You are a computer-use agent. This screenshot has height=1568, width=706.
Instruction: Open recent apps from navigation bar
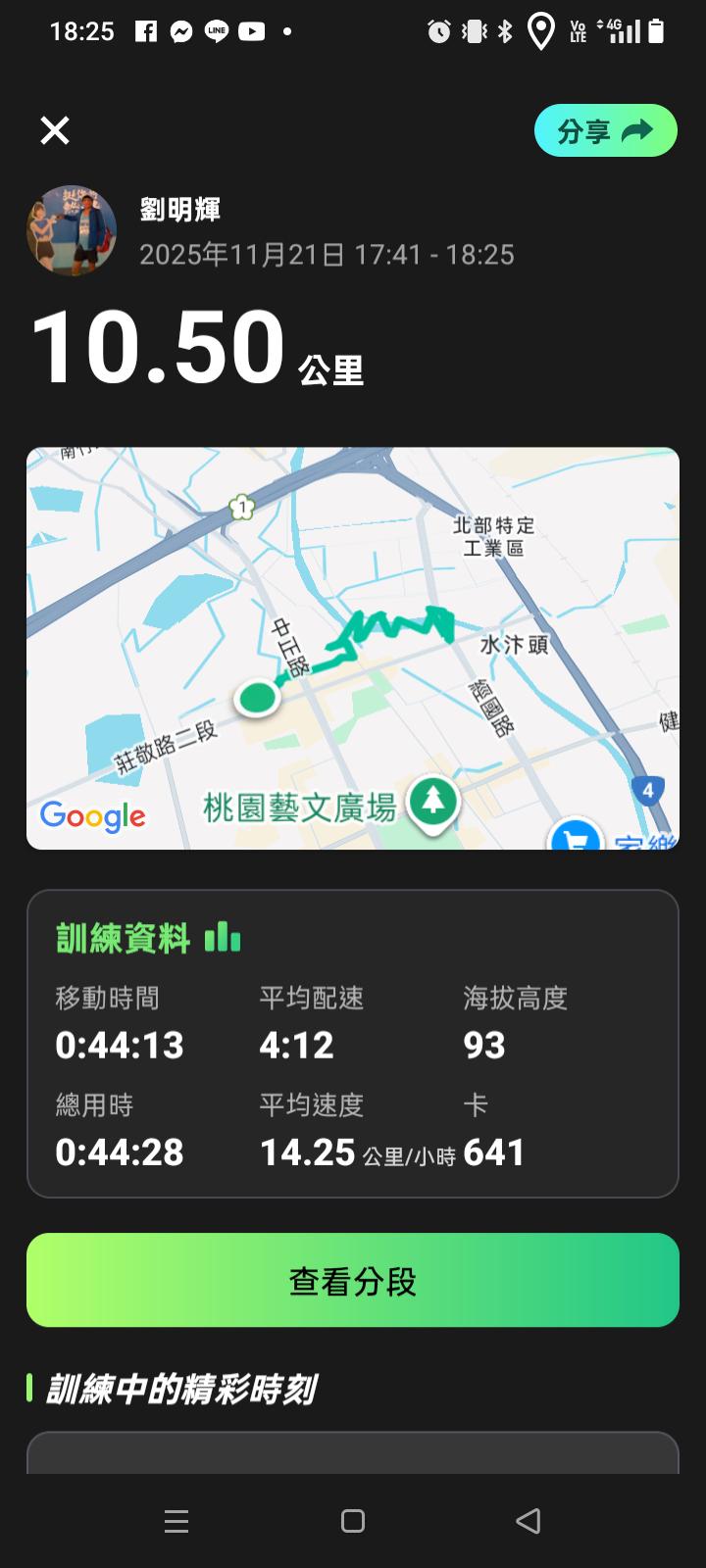[x=176, y=1521]
